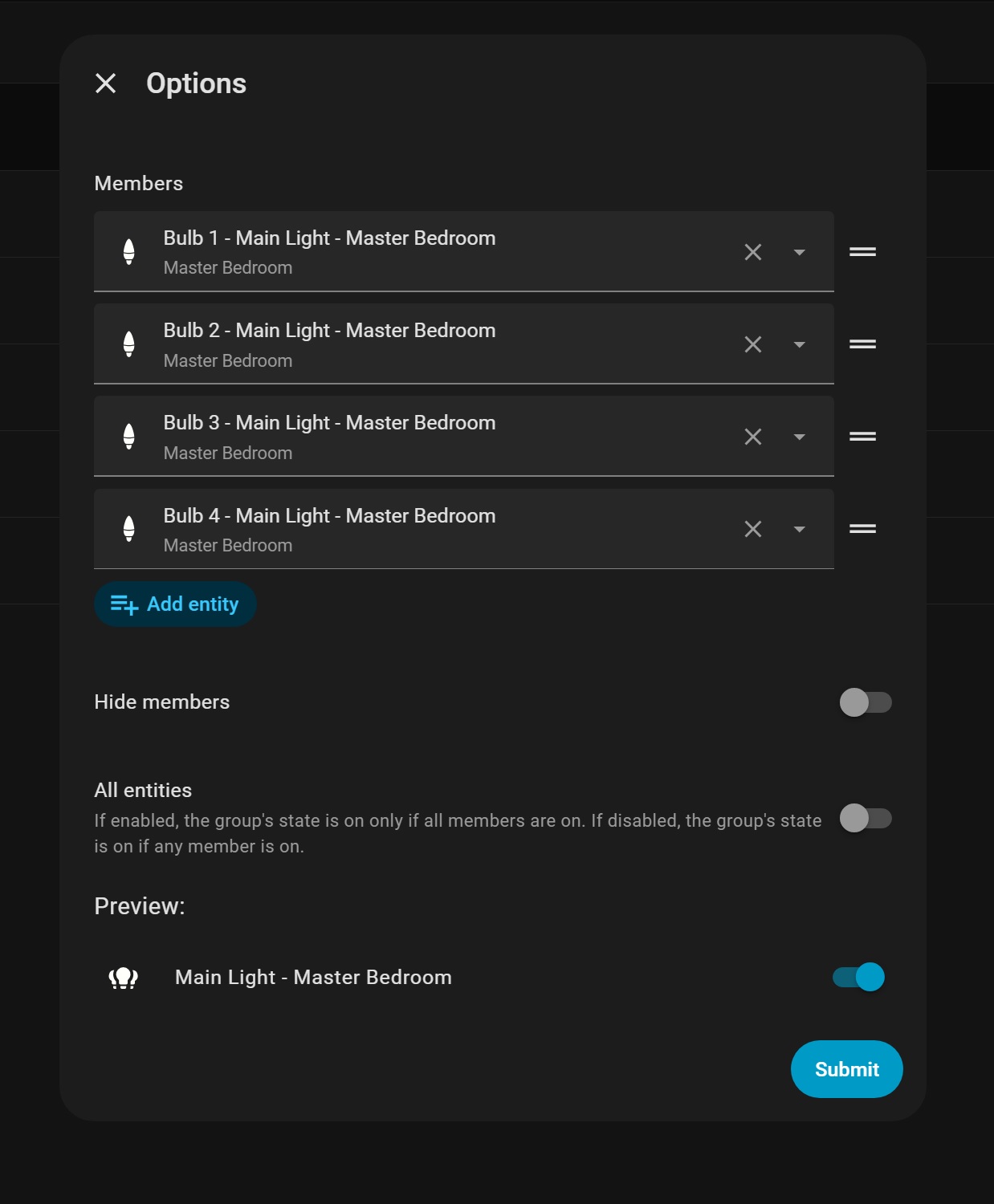The width and height of the screenshot is (994, 1204).
Task: Clear the Bulb 2 member entry
Action: pos(752,344)
